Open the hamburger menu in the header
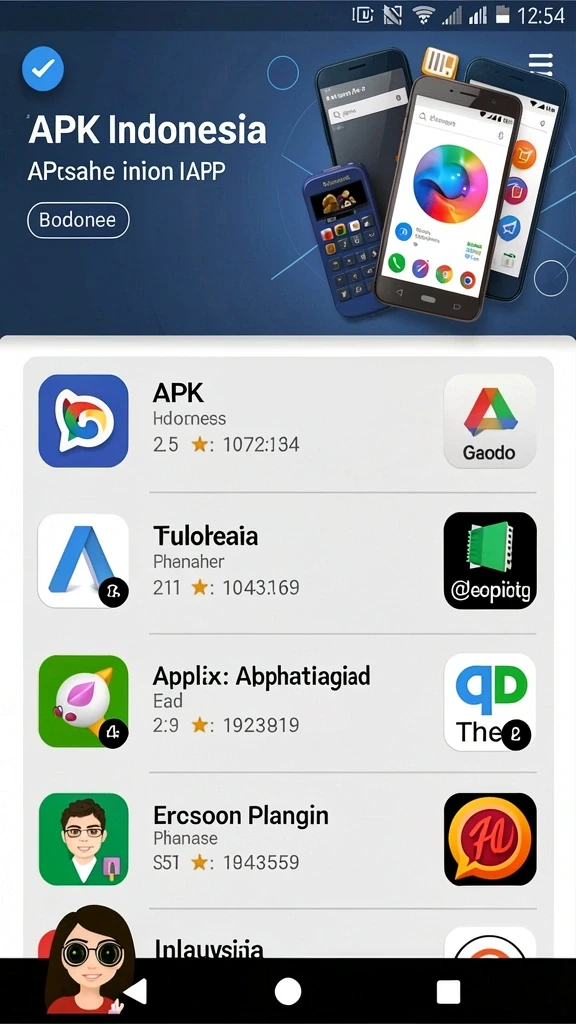This screenshot has width=576, height=1024. [541, 65]
